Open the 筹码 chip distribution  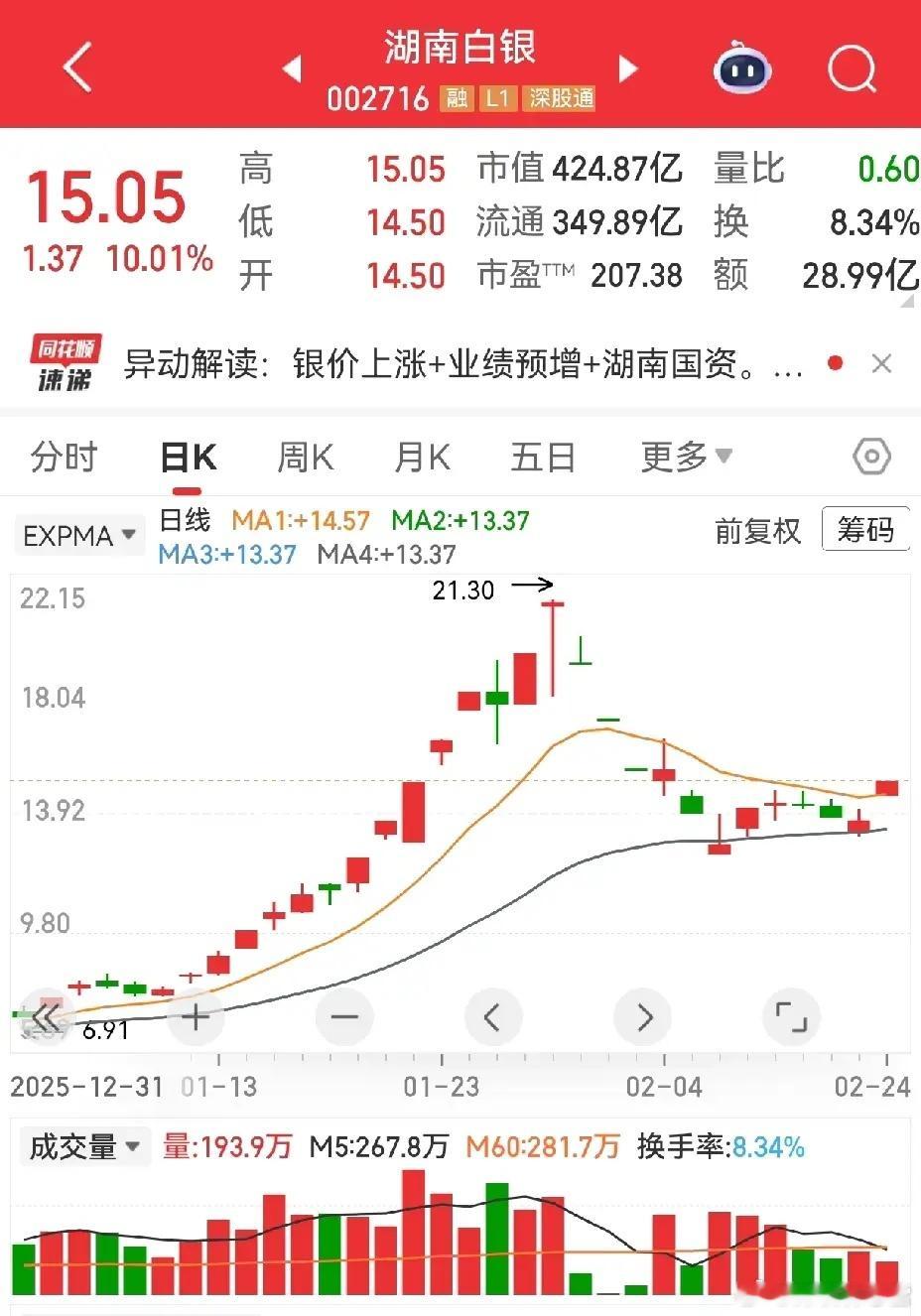(865, 530)
